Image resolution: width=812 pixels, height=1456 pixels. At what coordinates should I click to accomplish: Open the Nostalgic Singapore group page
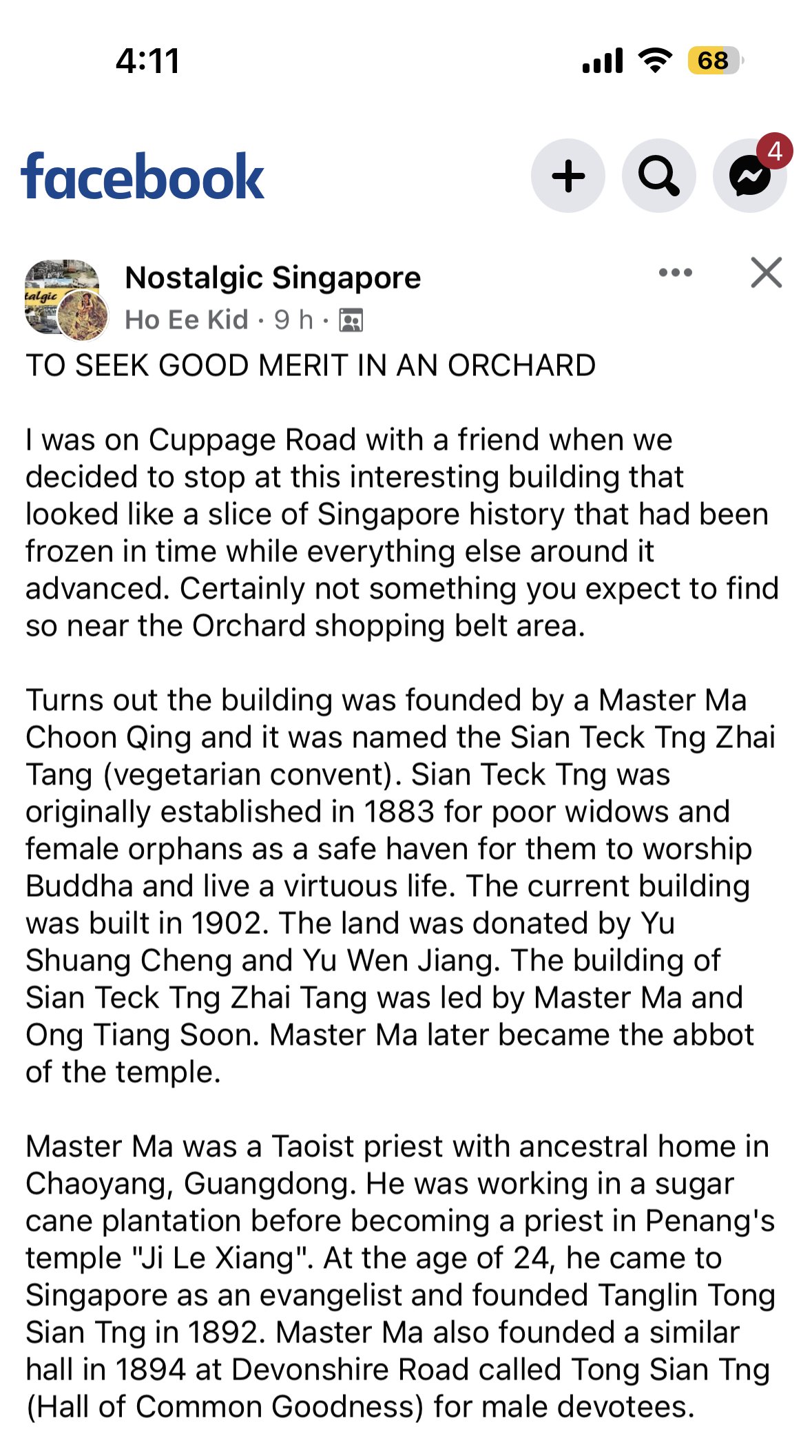point(273,278)
